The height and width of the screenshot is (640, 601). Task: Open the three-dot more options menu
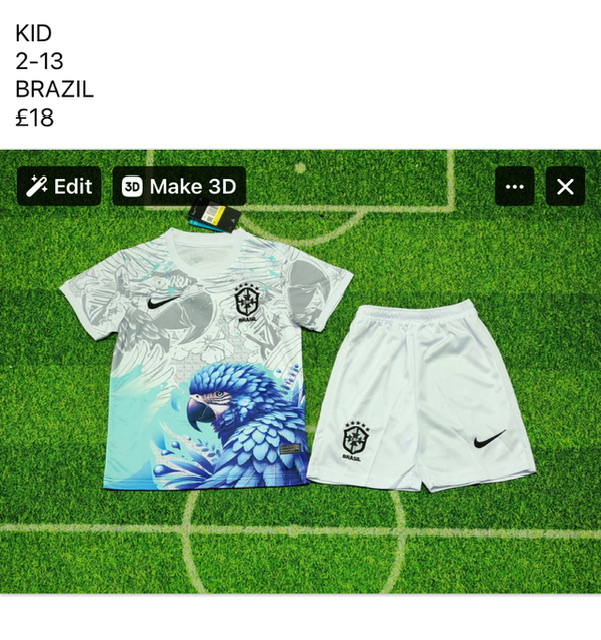[515, 186]
